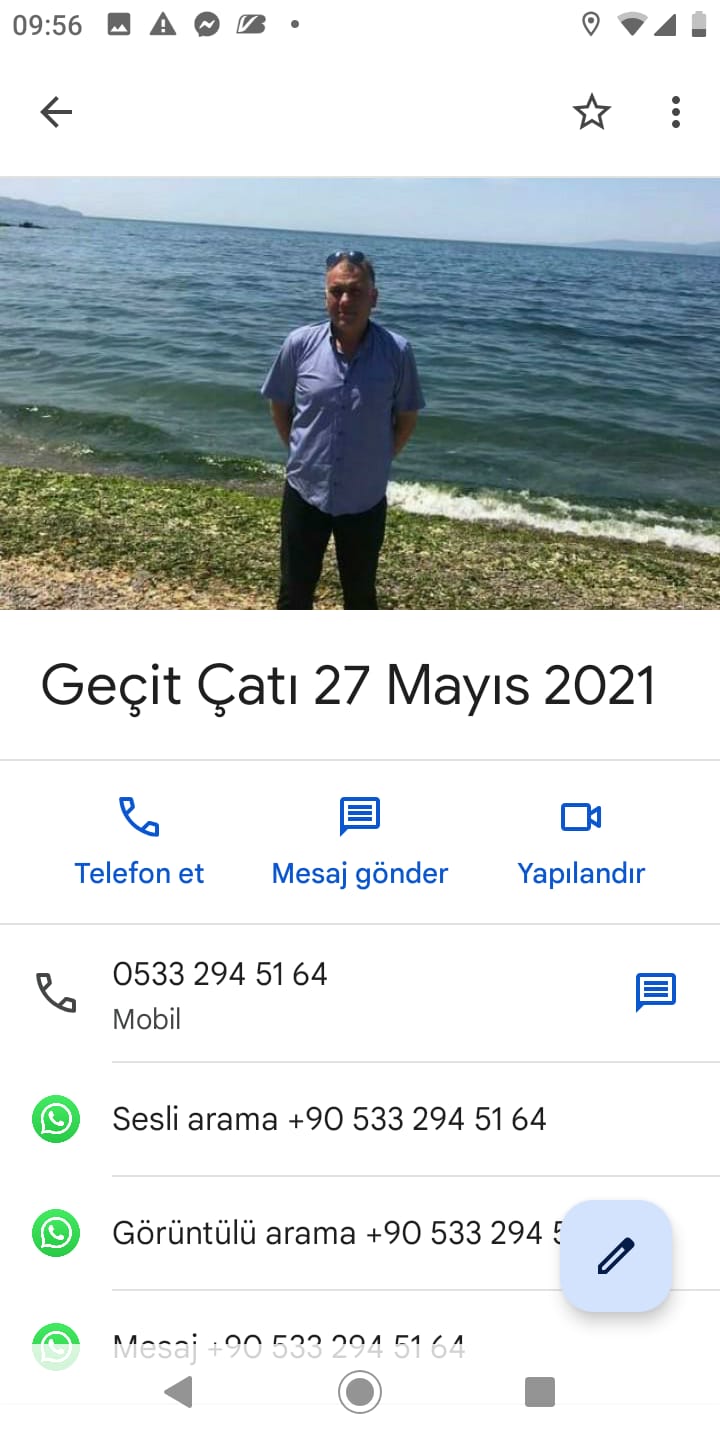
Task: Tap the system home button
Action: (x=360, y=1392)
